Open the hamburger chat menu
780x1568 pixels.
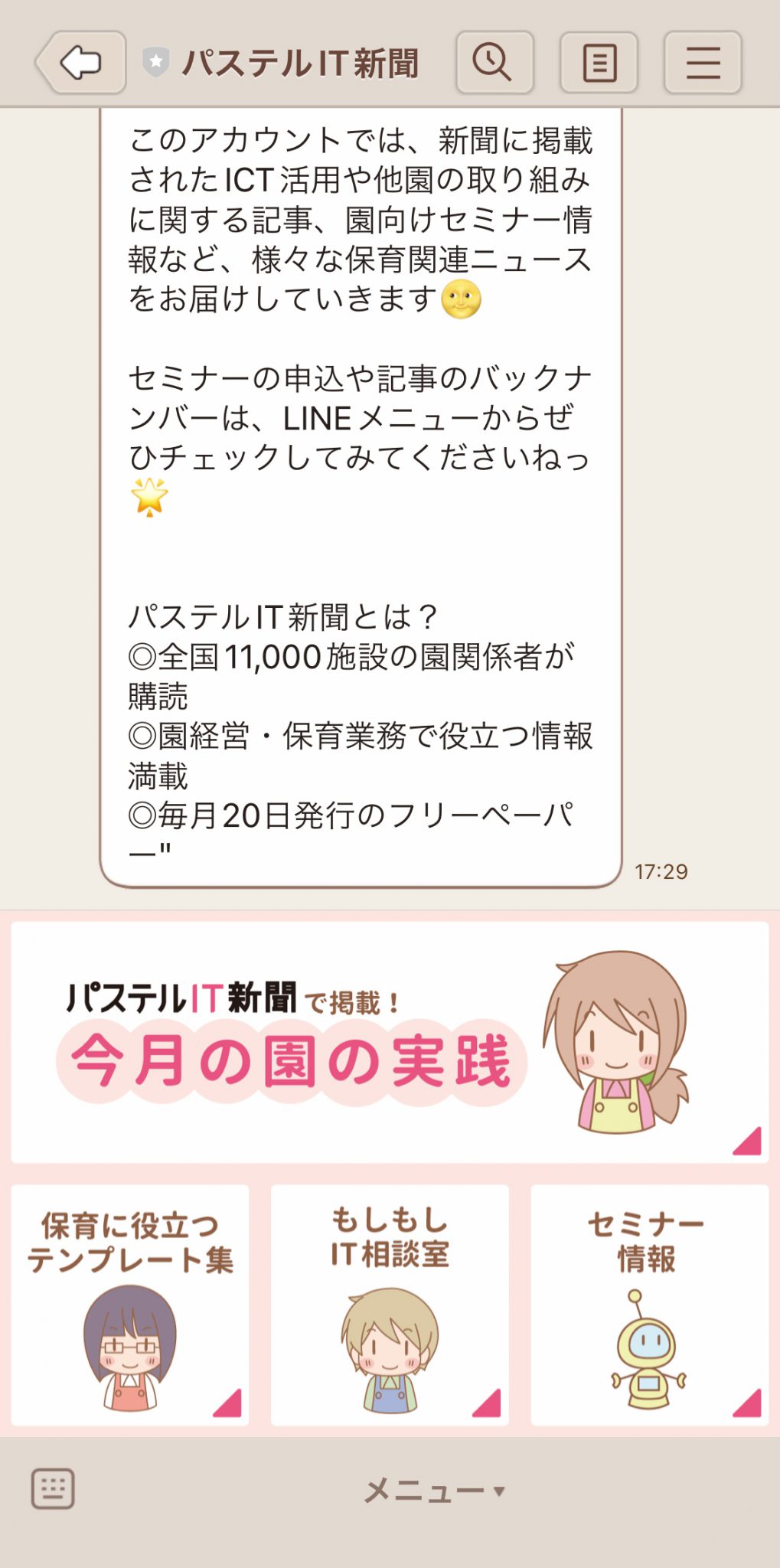(702, 63)
